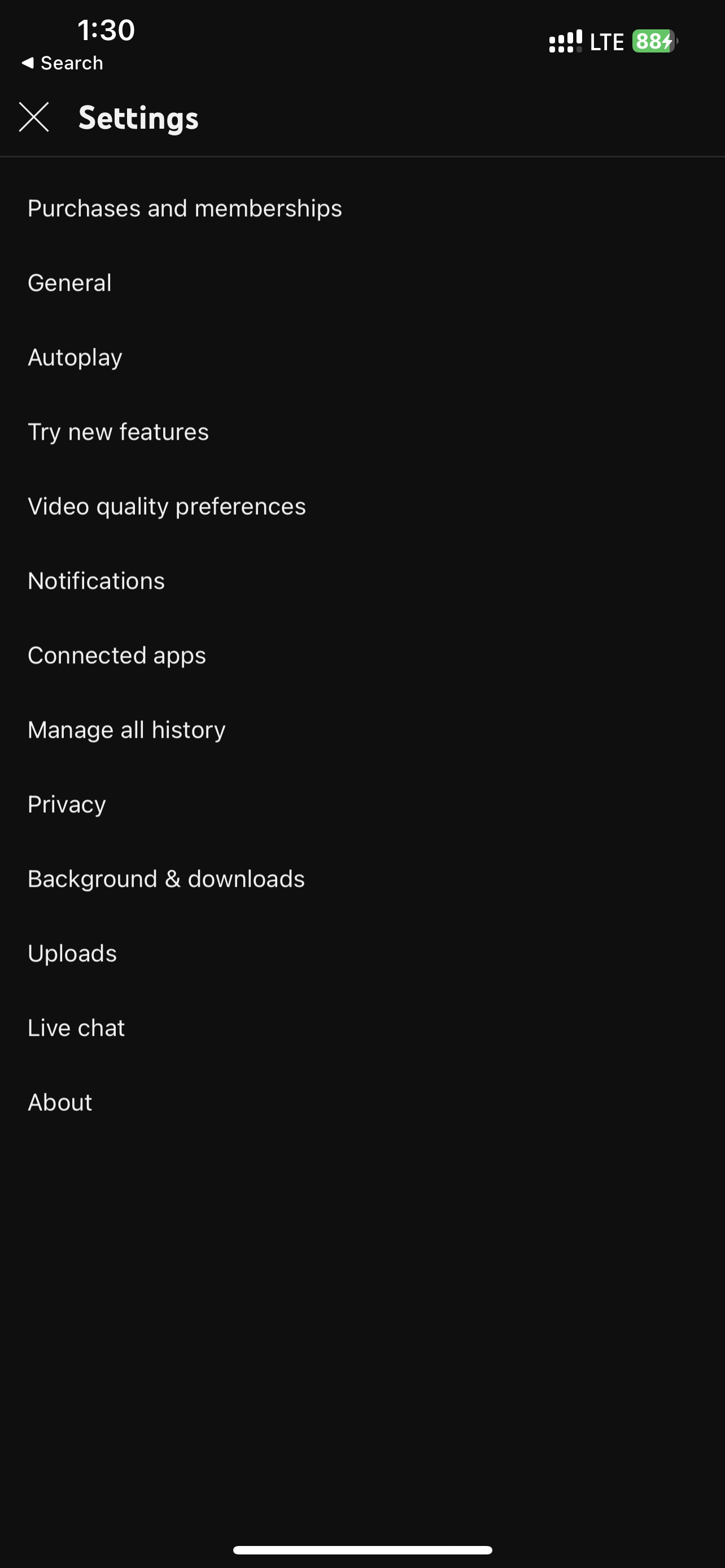The image size is (725, 1568).
Task: Open the General settings section
Action: pos(69,282)
